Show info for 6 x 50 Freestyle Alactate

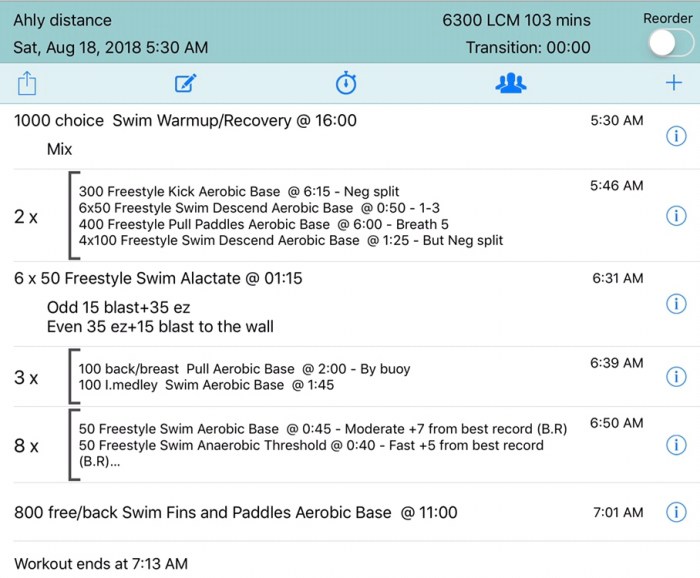[675, 303]
